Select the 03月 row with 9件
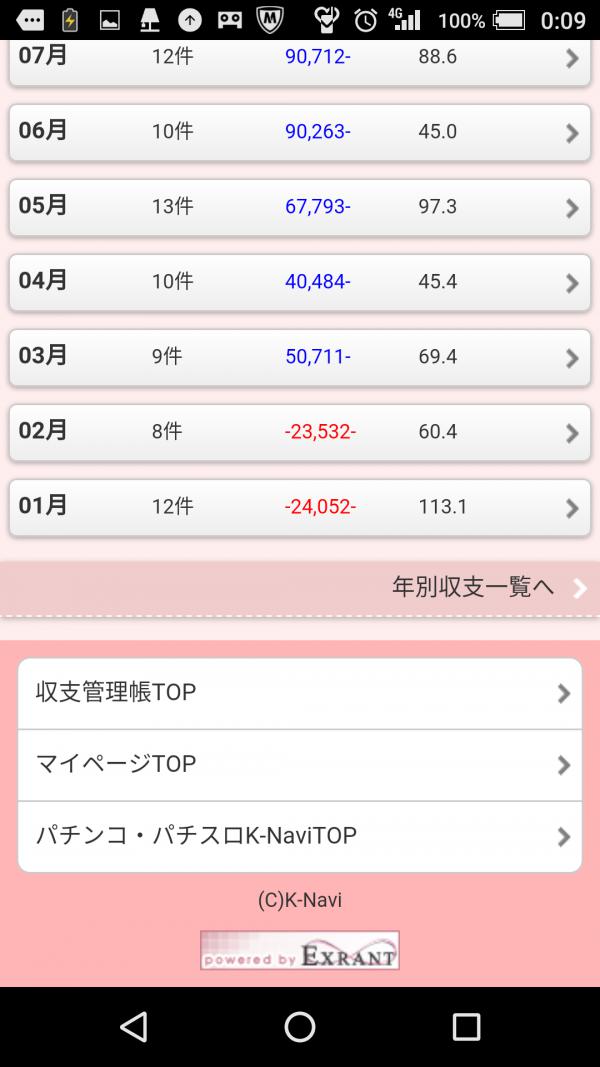 pos(300,358)
